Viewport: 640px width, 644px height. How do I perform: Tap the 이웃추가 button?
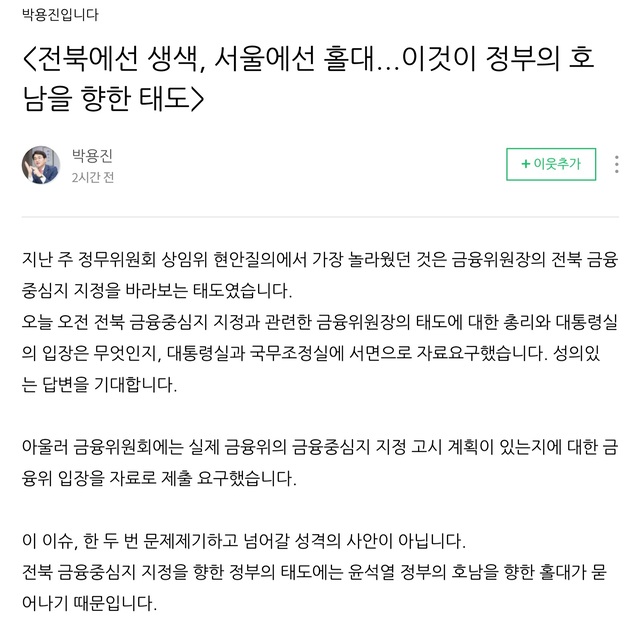coord(550,164)
